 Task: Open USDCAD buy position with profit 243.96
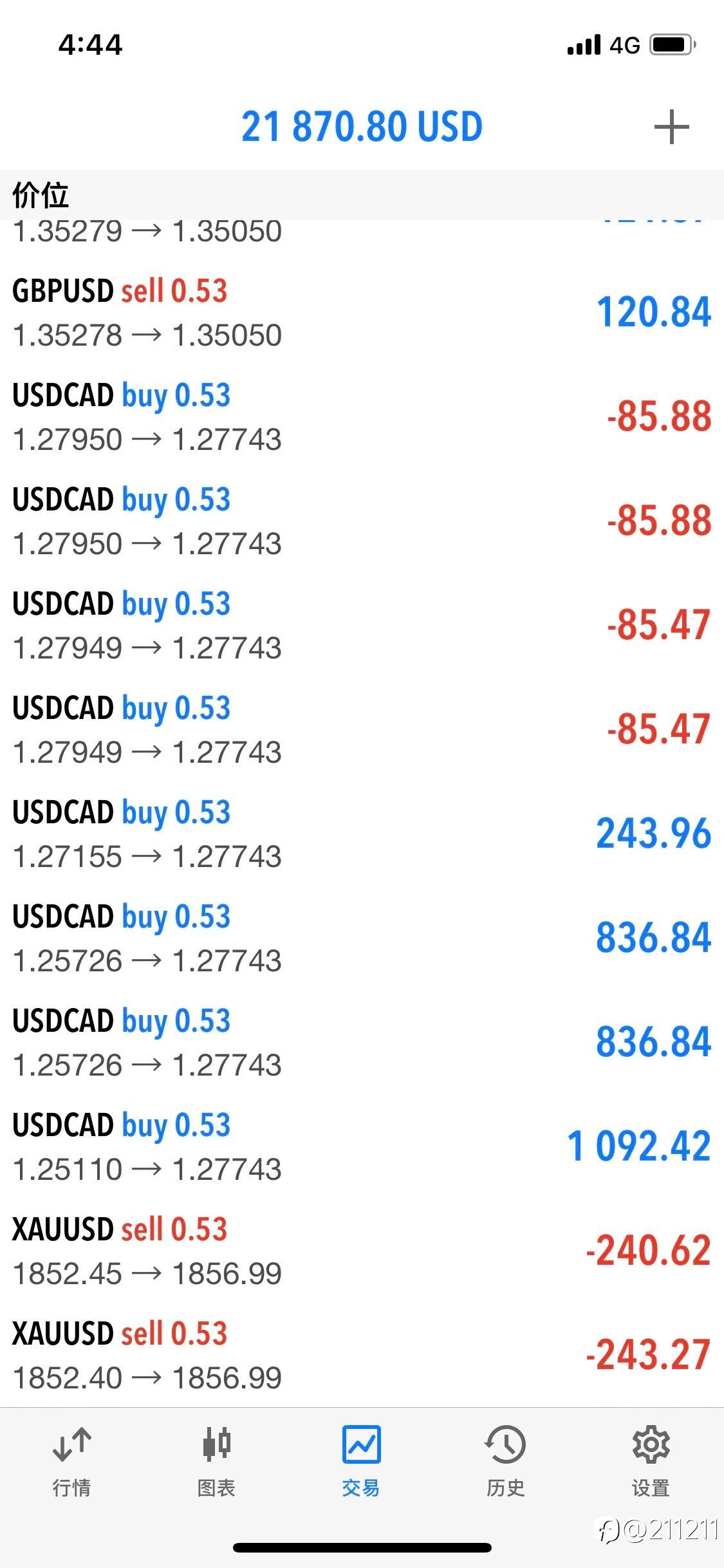click(362, 834)
